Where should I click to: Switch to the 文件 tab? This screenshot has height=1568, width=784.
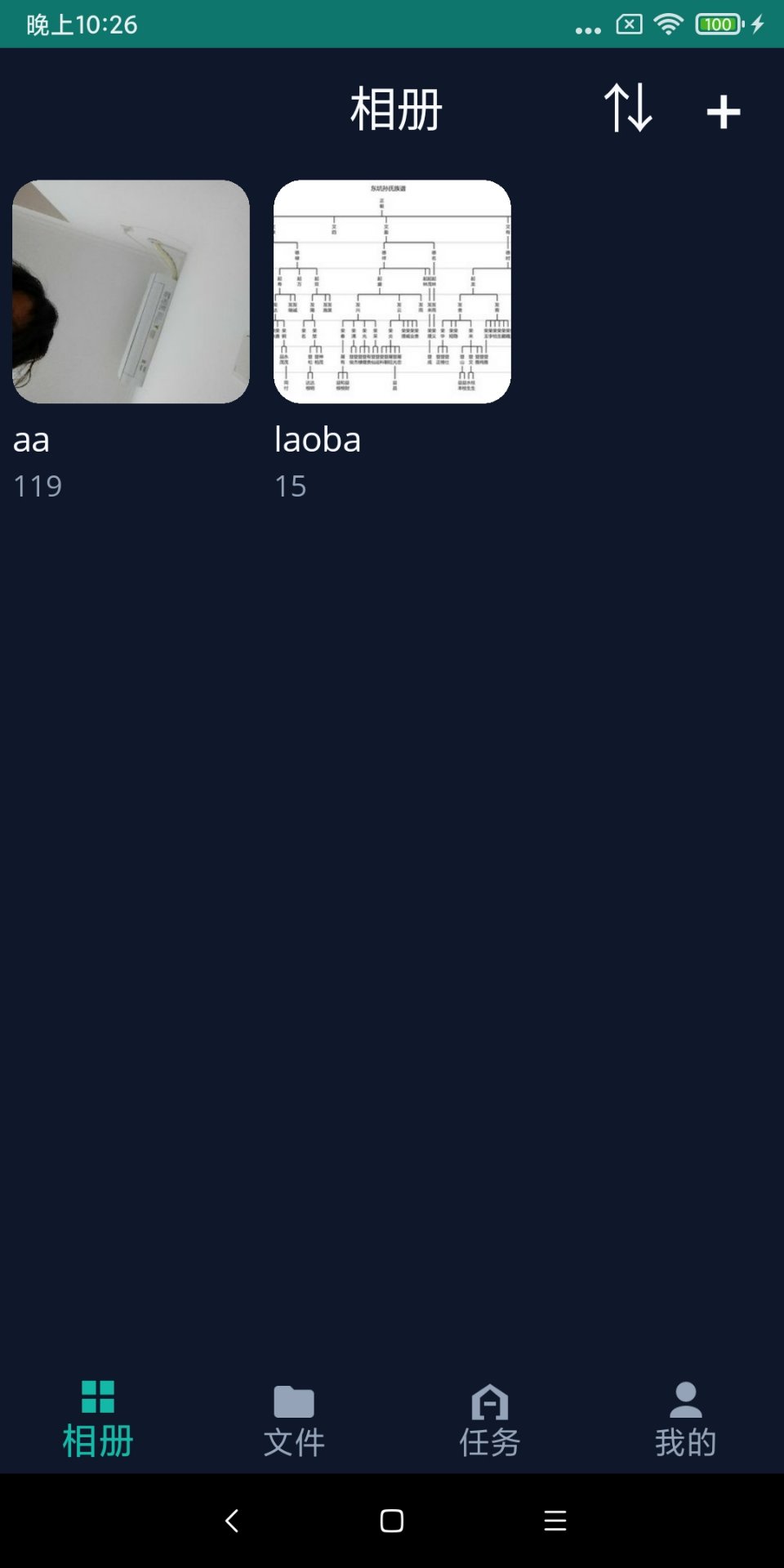(x=294, y=1420)
